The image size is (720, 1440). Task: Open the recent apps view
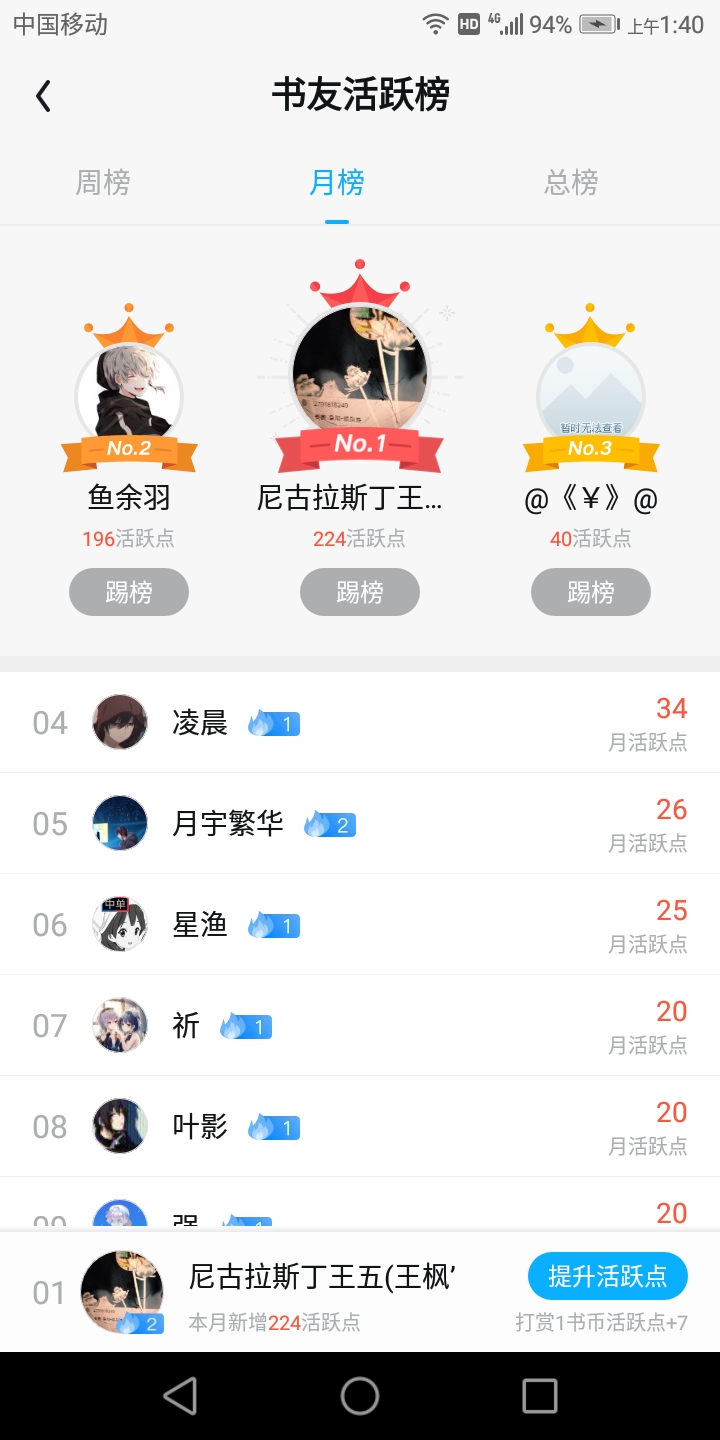pyautogui.click(x=540, y=1396)
